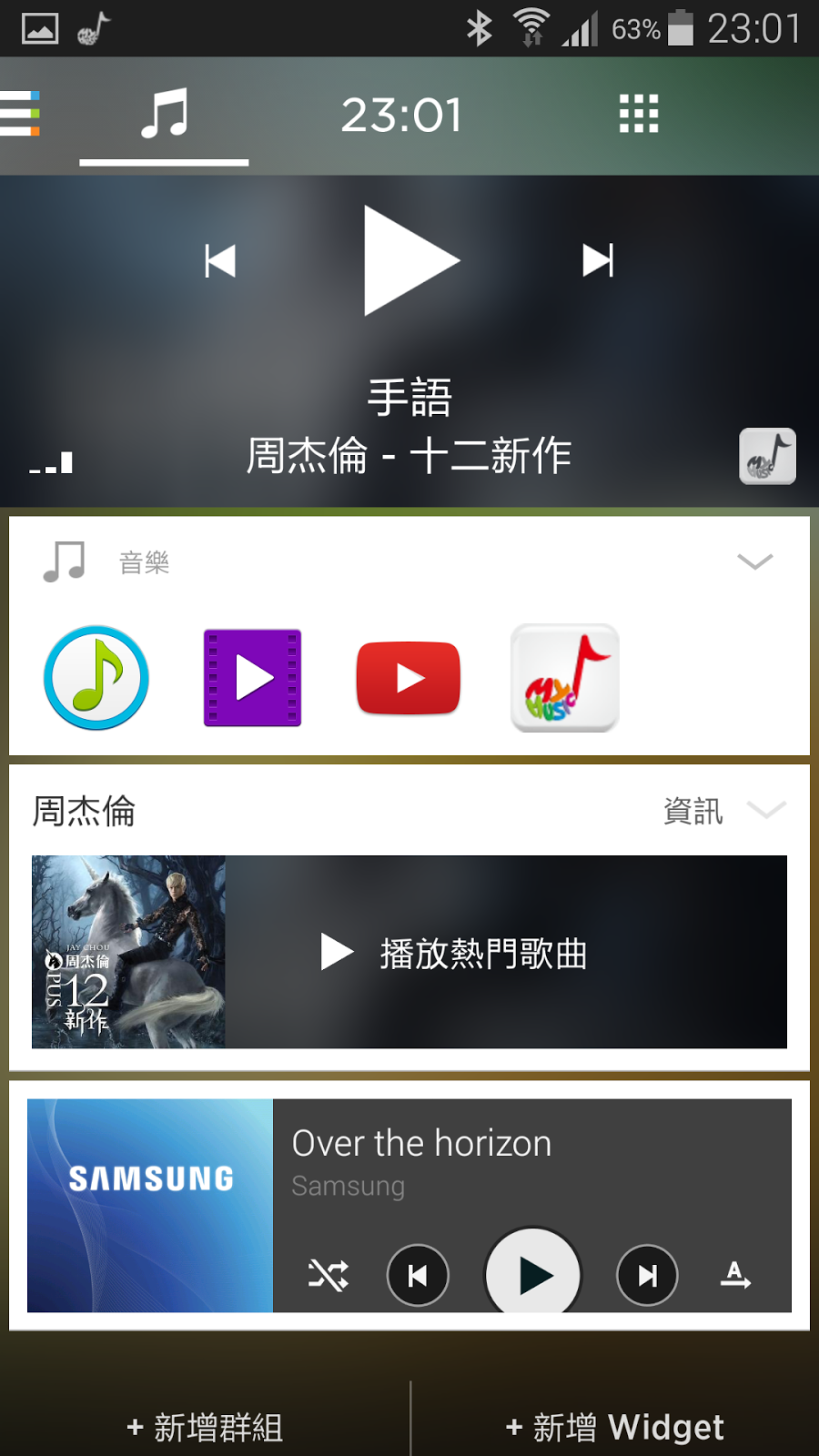Skip to next track in the top player
The image size is (819, 1456).
[599, 261]
